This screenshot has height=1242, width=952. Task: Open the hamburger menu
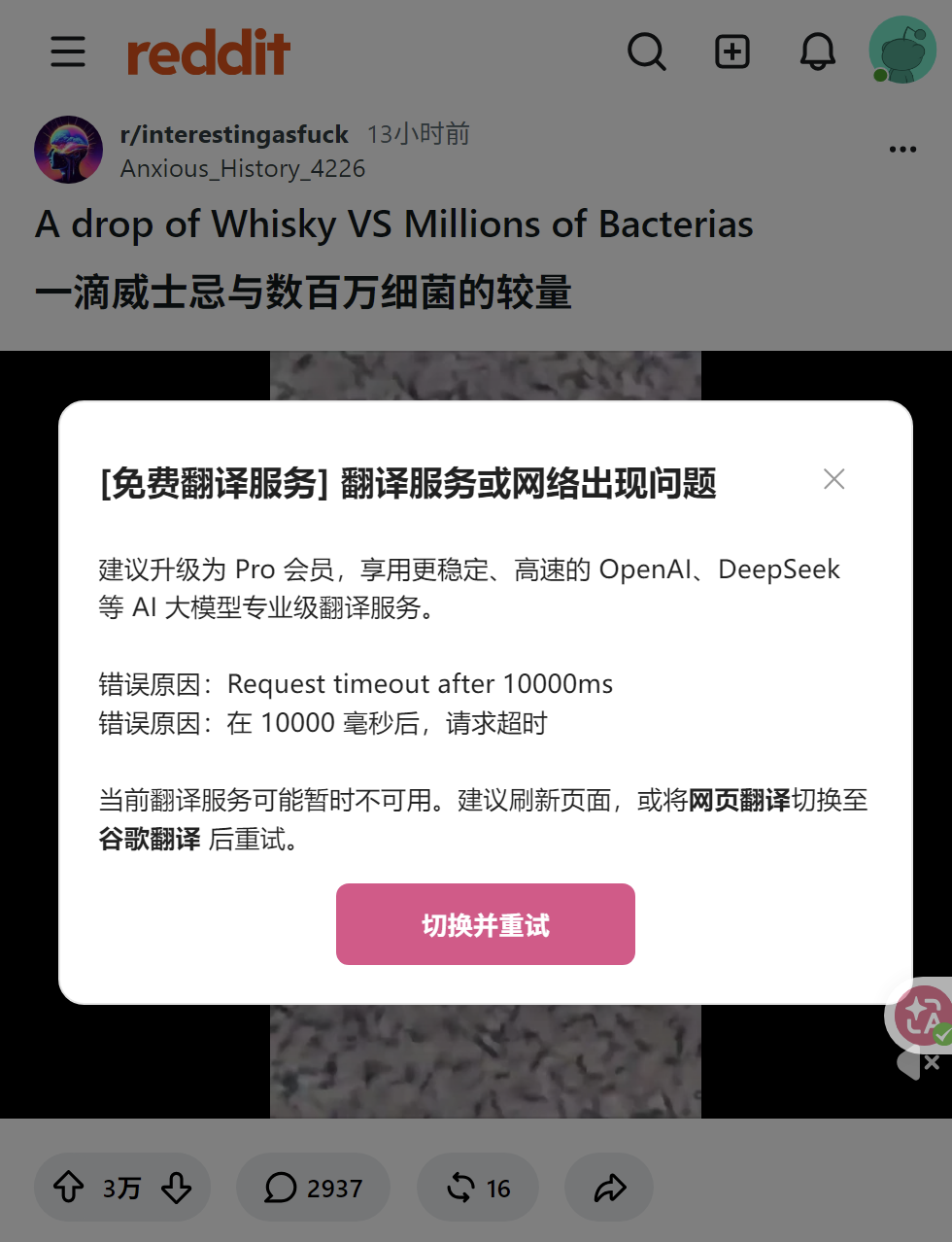click(x=68, y=52)
